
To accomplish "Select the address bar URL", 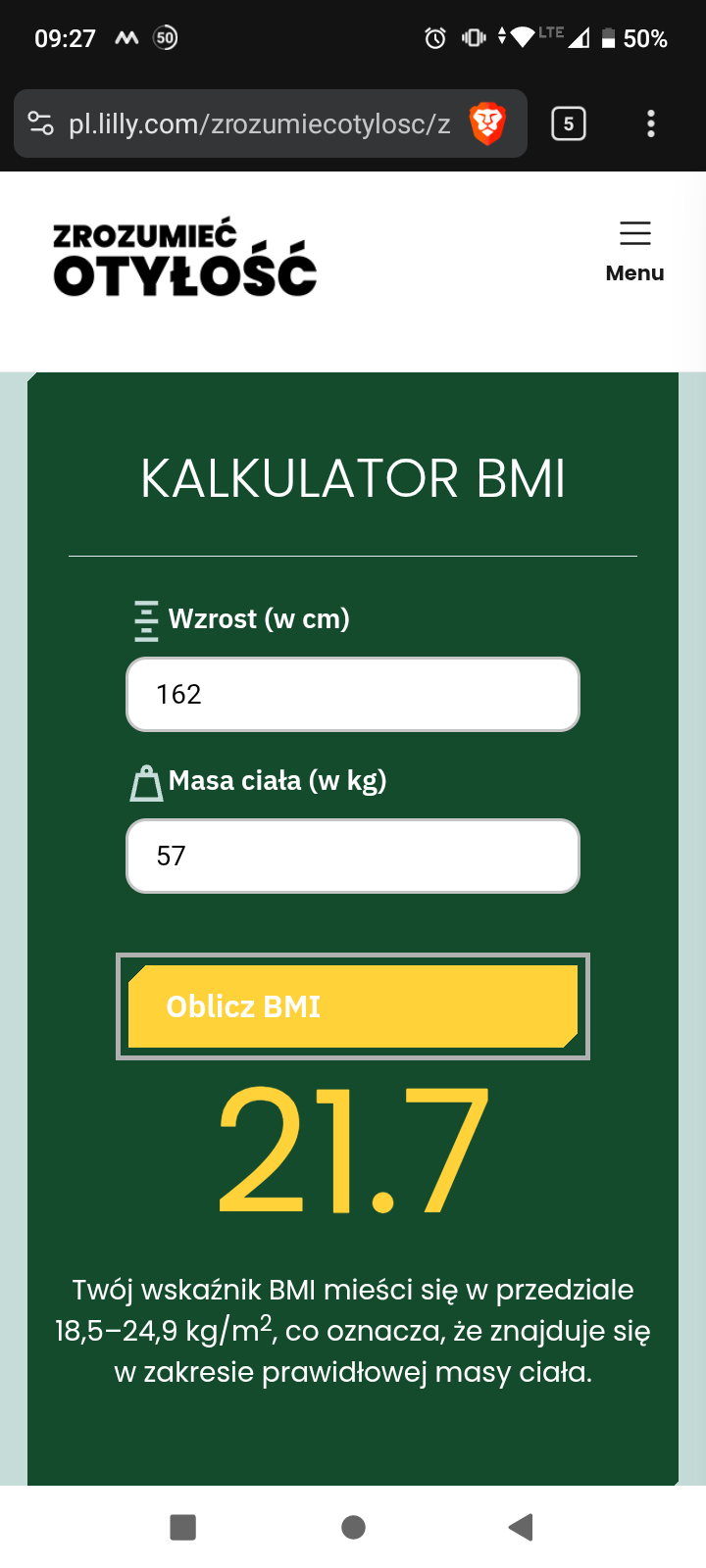I will coord(260,124).
